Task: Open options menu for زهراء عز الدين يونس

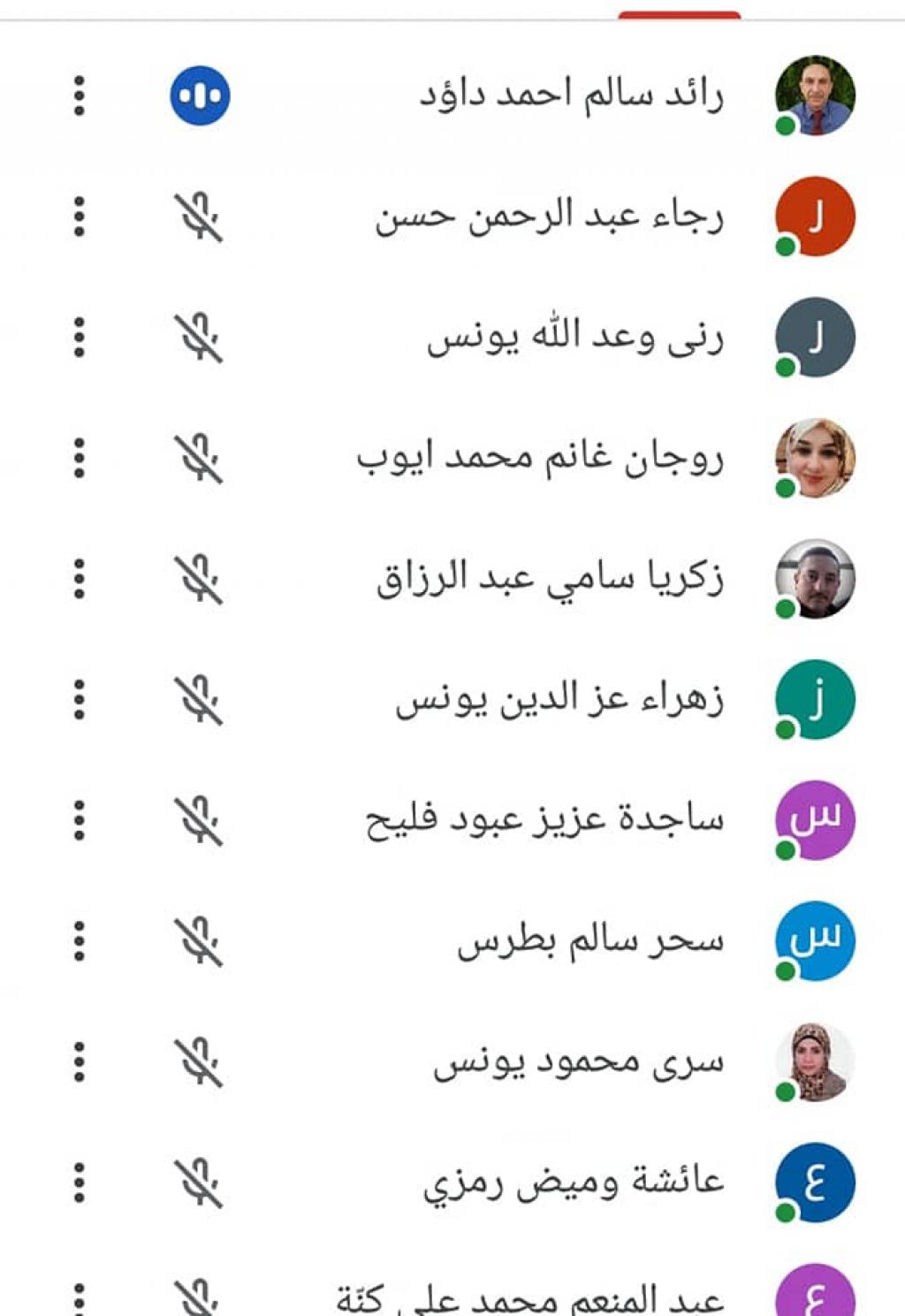Action: (x=80, y=699)
